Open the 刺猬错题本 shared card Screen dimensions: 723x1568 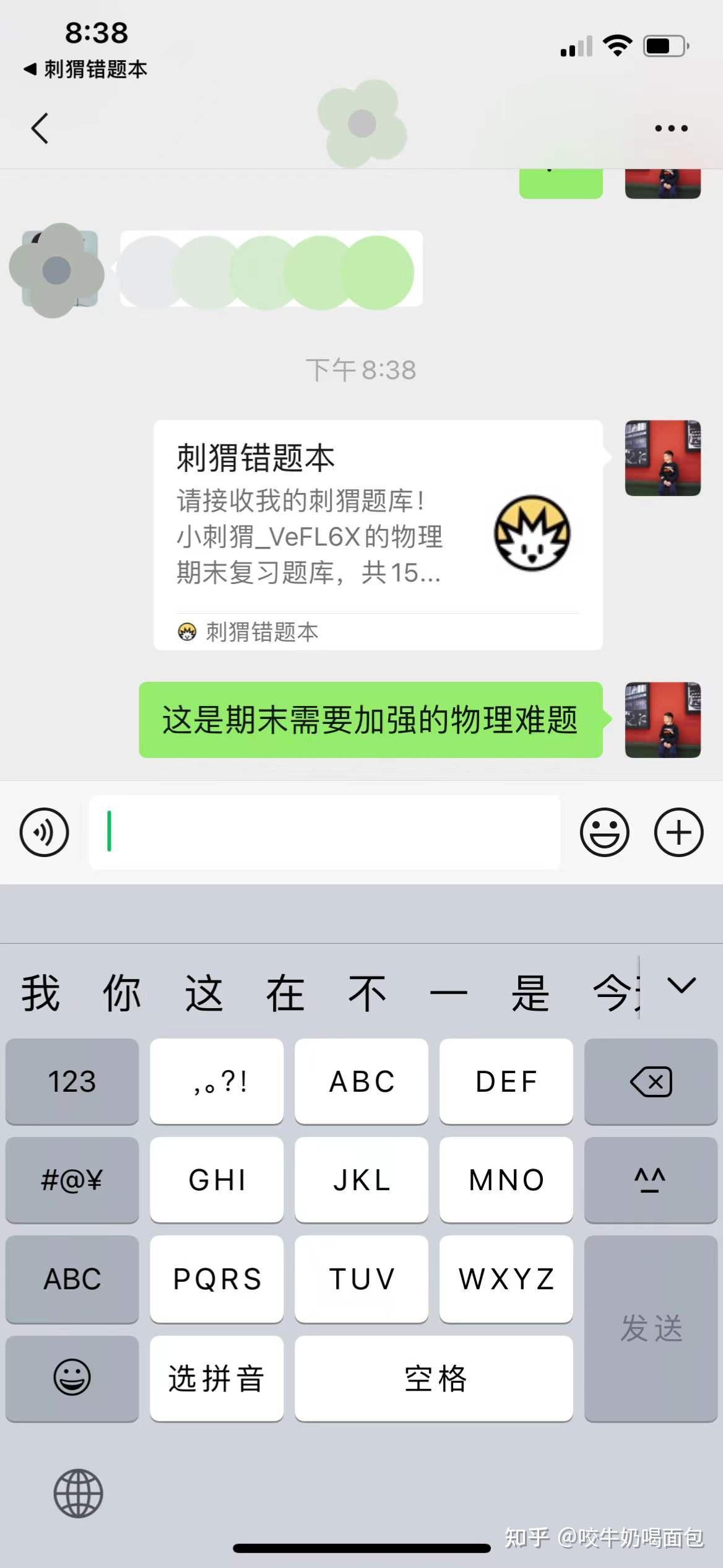click(378, 534)
